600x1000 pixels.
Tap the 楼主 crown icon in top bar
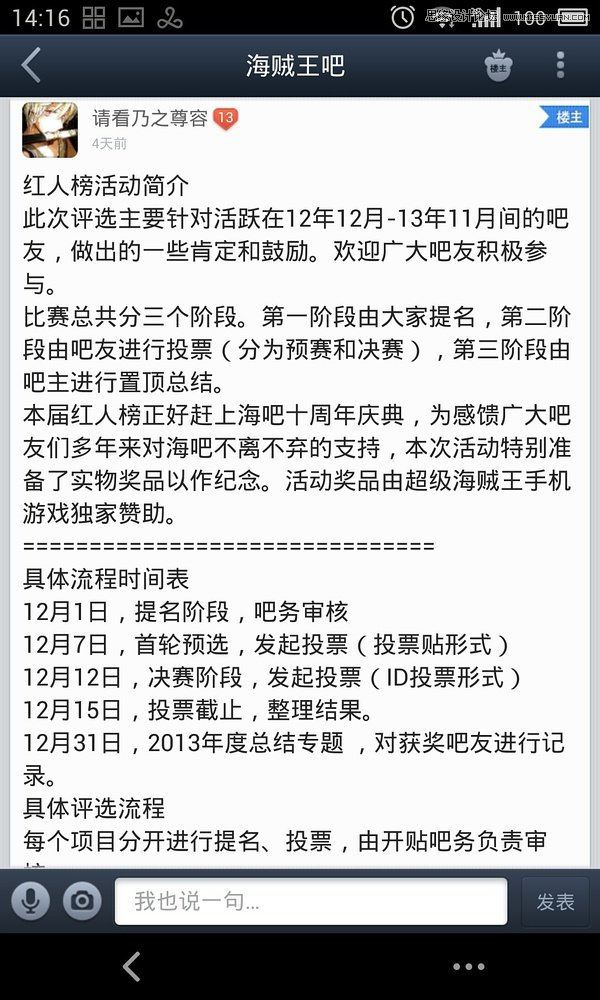pos(498,66)
